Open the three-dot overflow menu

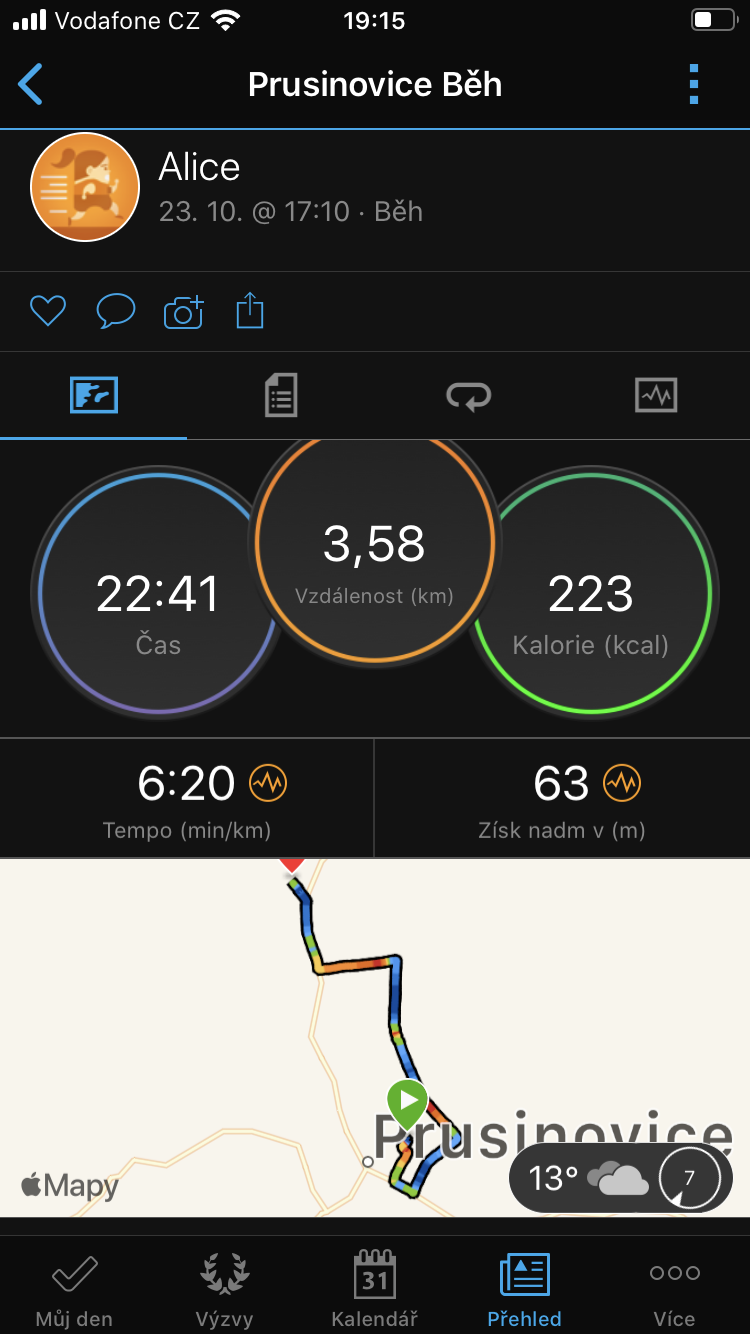[694, 85]
